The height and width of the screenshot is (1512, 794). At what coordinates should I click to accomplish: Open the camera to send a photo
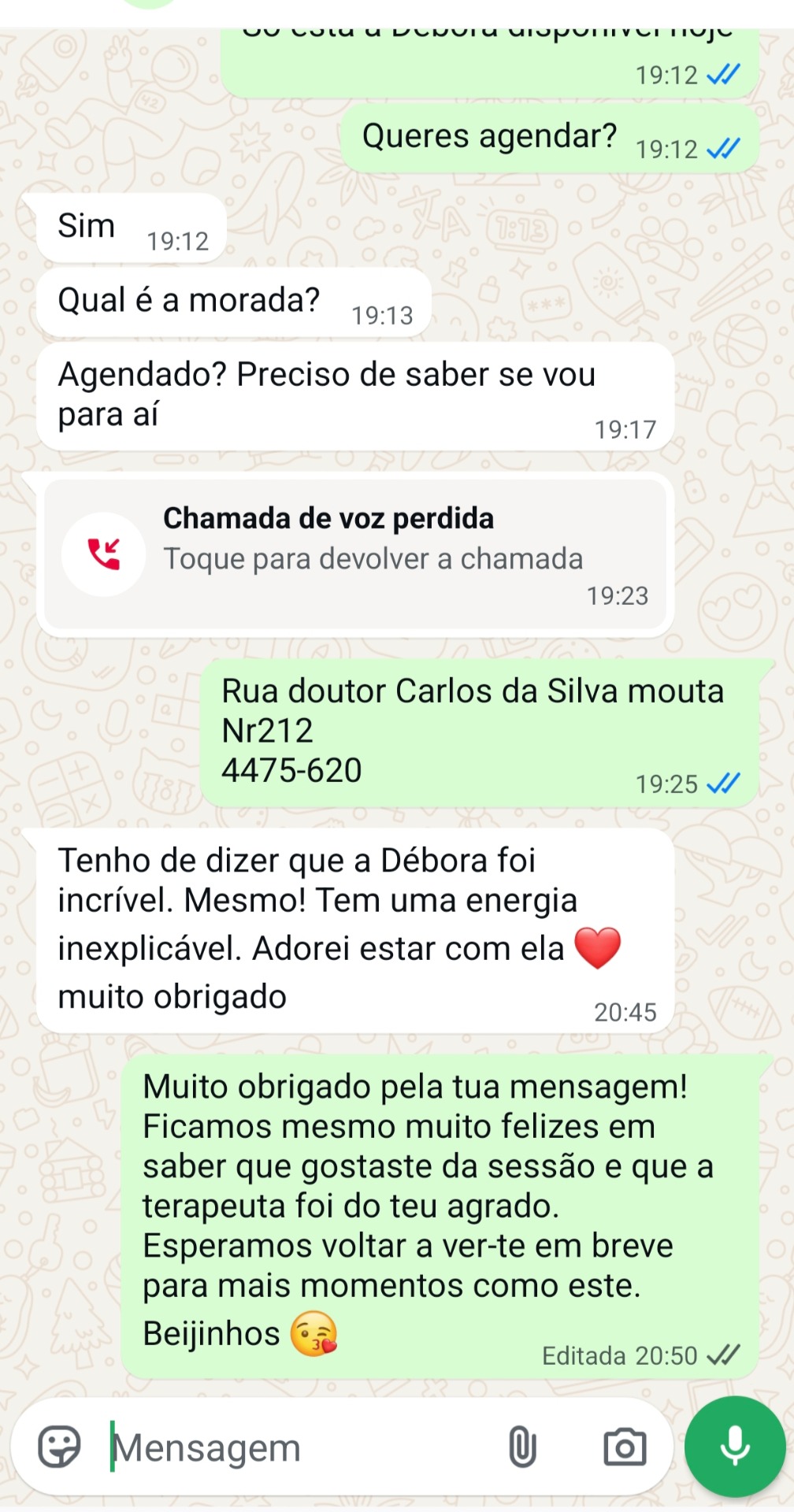pos(625,1447)
